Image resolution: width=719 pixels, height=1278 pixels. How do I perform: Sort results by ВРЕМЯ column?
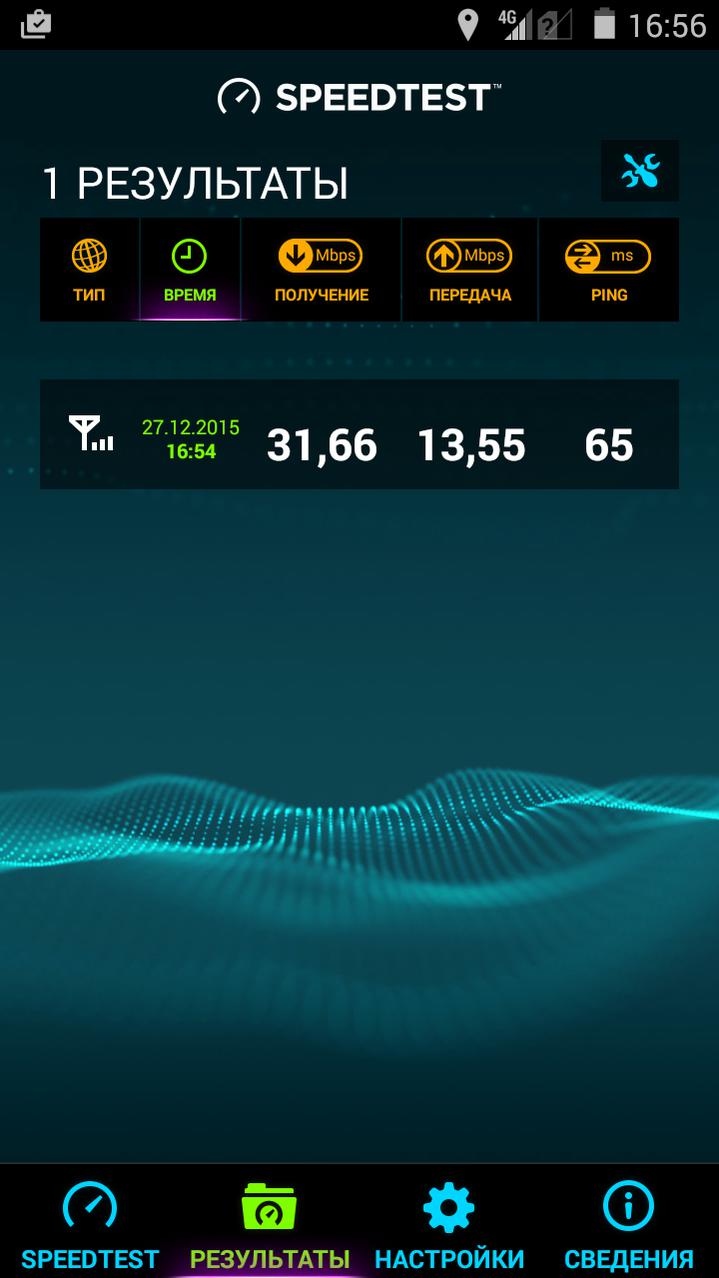click(190, 270)
